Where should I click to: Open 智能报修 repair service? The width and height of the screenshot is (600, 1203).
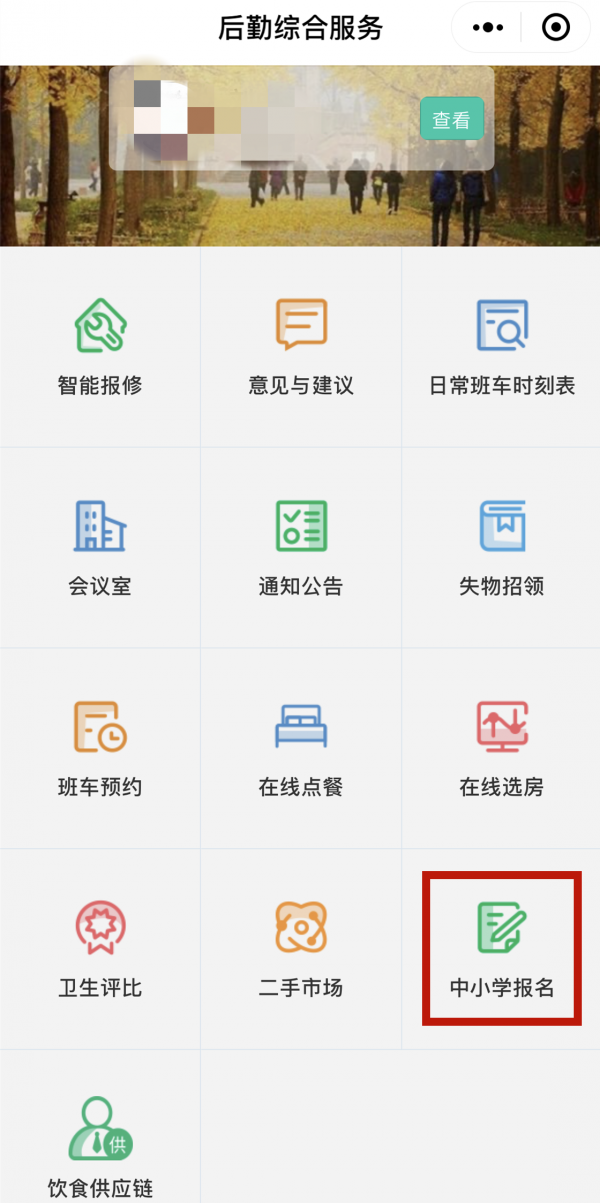(100, 346)
